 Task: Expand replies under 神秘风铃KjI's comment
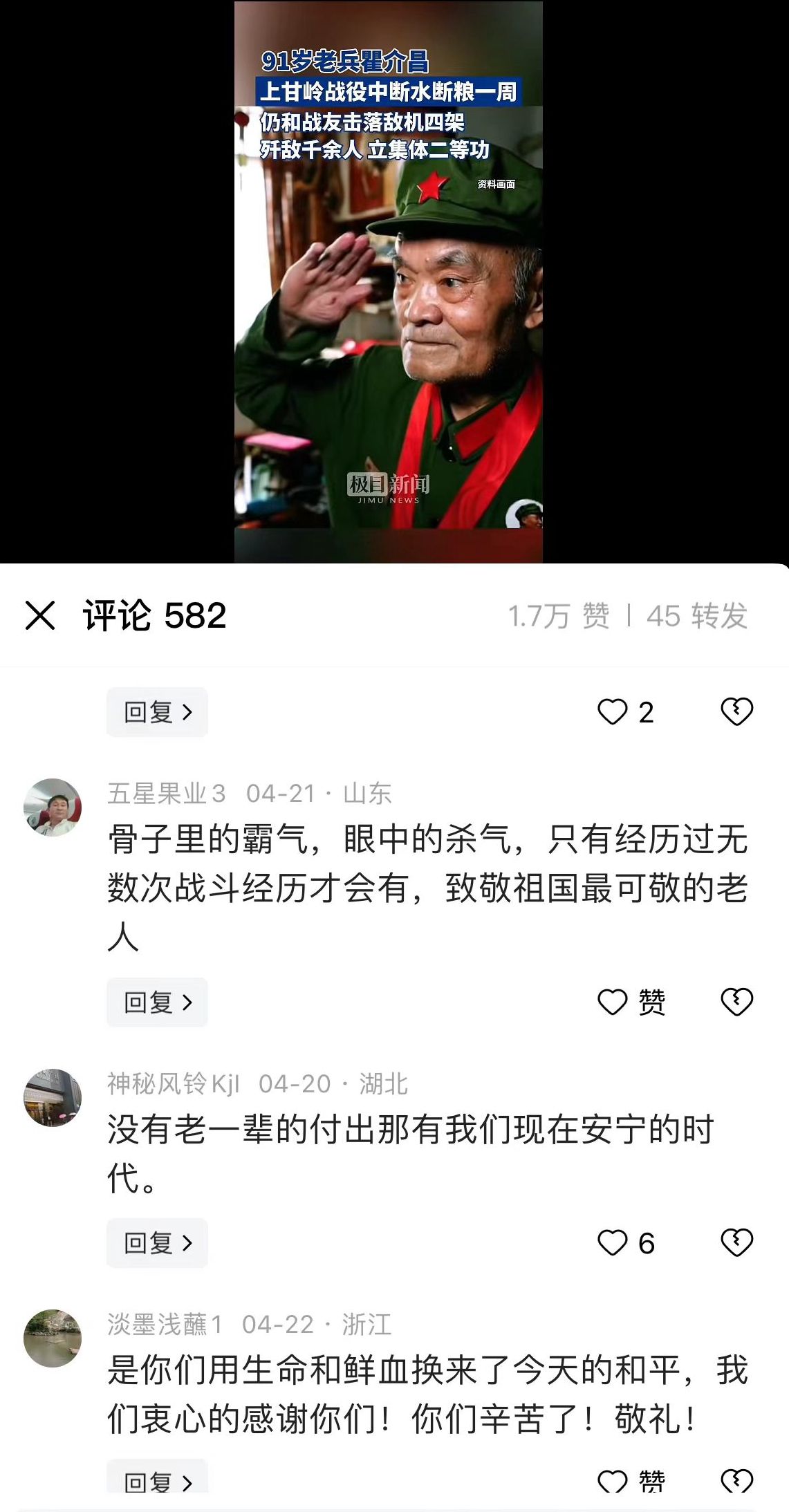(x=157, y=1242)
